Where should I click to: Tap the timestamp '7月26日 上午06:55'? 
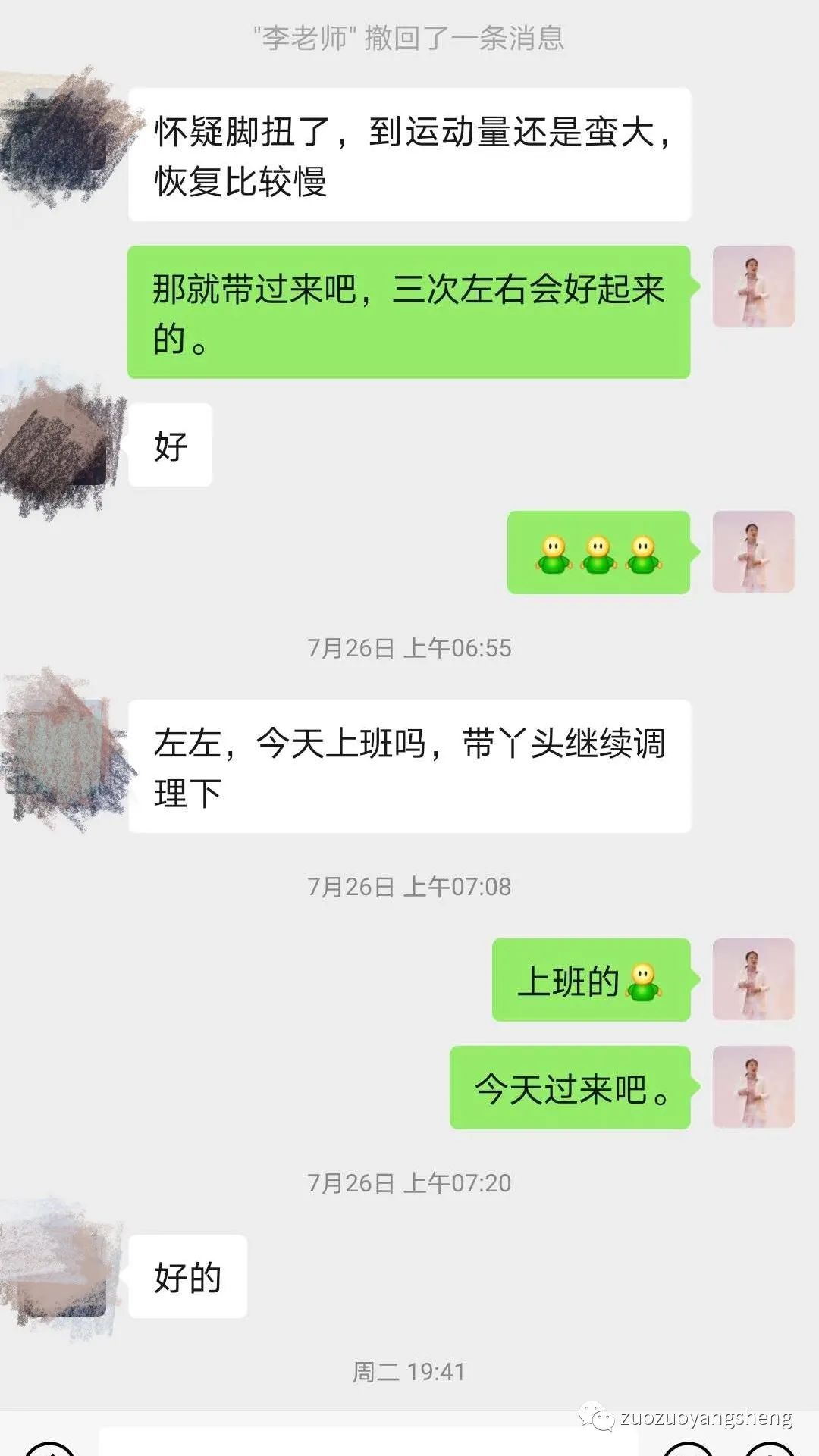coord(409,648)
